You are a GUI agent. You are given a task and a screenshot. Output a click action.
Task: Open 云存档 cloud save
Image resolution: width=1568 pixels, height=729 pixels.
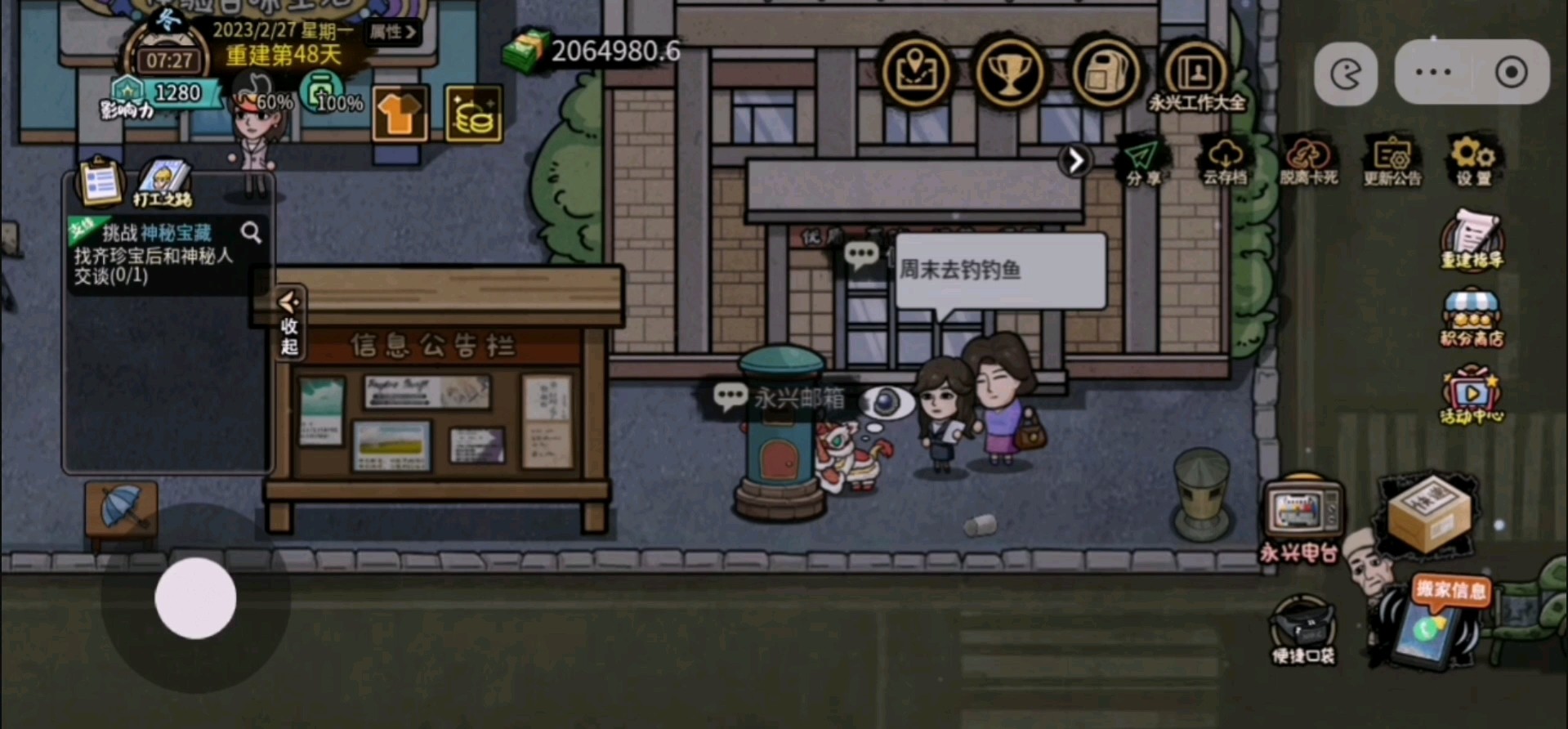pyautogui.click(x=1224, y=162)
